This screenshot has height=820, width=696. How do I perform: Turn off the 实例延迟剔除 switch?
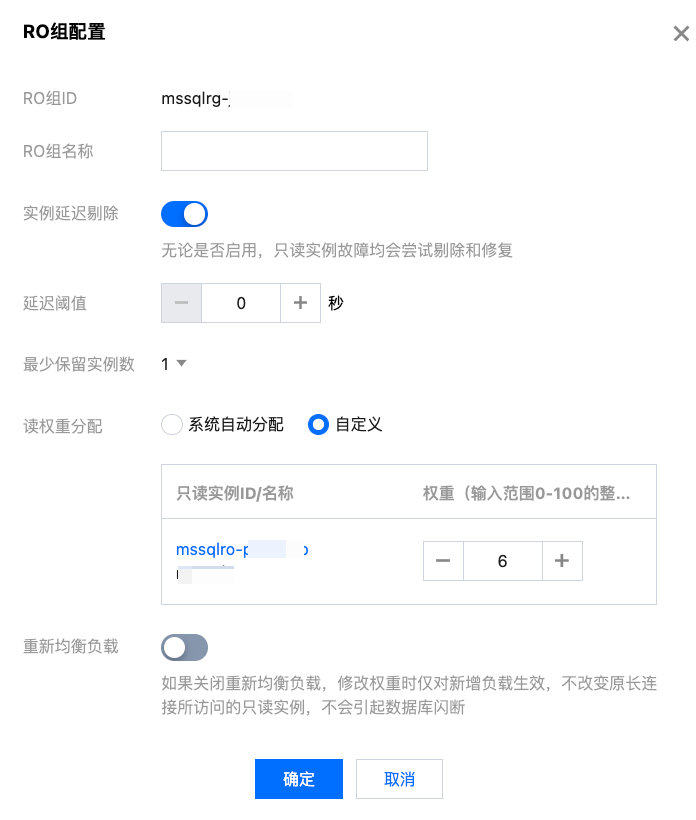[x=184, y=214]
